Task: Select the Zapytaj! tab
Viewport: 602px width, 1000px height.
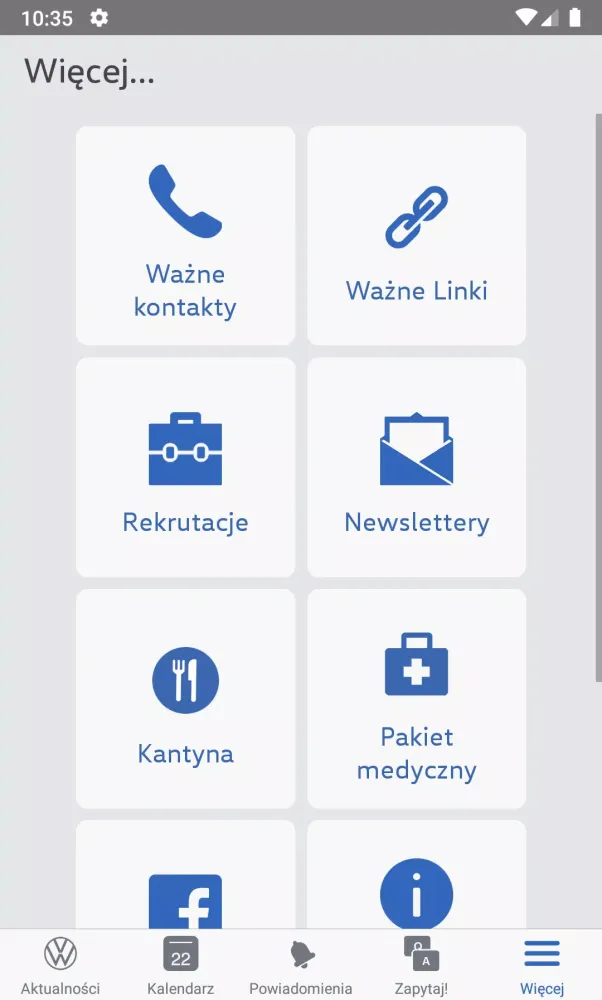Action: point(421,966)
